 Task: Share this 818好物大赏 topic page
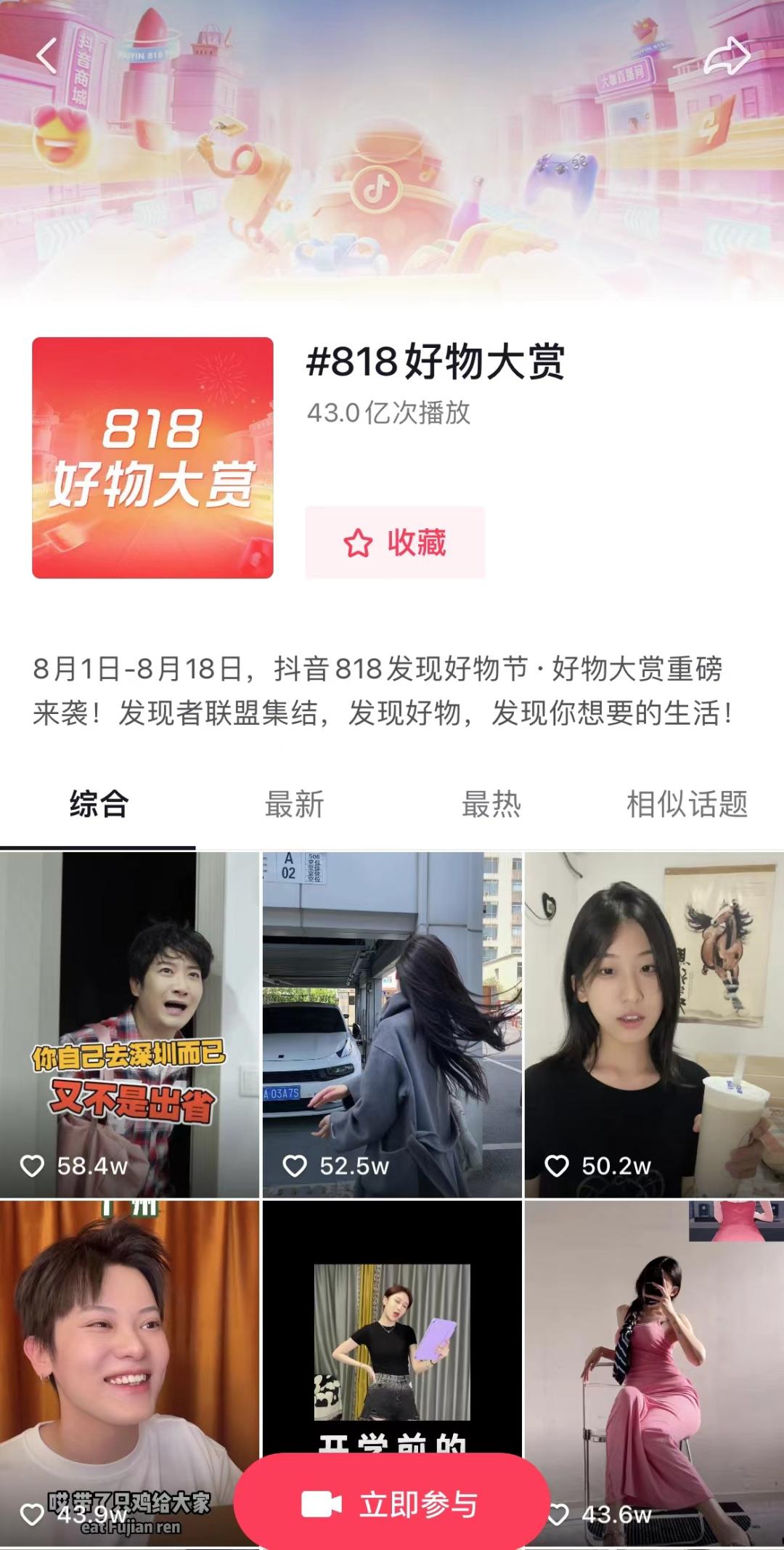727,57
